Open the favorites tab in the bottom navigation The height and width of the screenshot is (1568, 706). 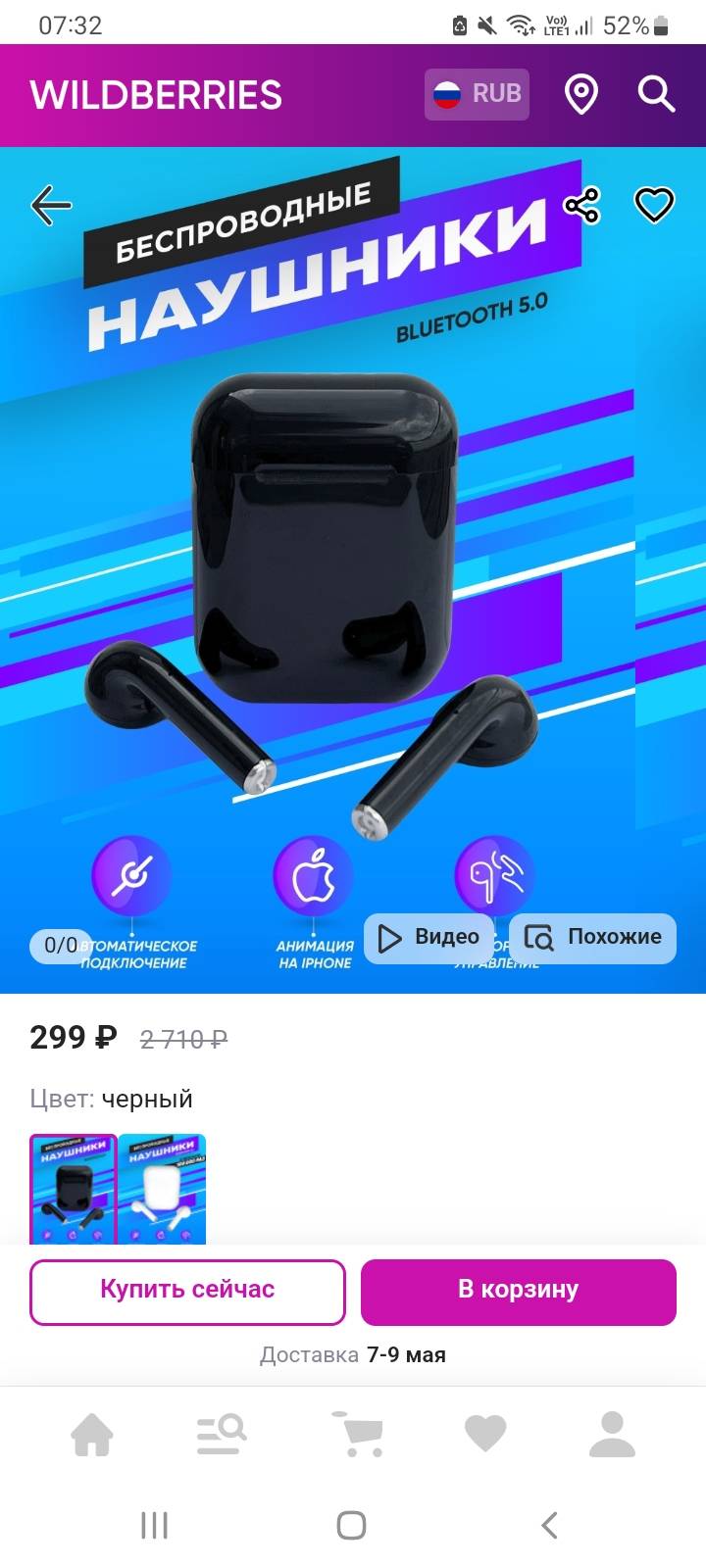point(484,1436)
